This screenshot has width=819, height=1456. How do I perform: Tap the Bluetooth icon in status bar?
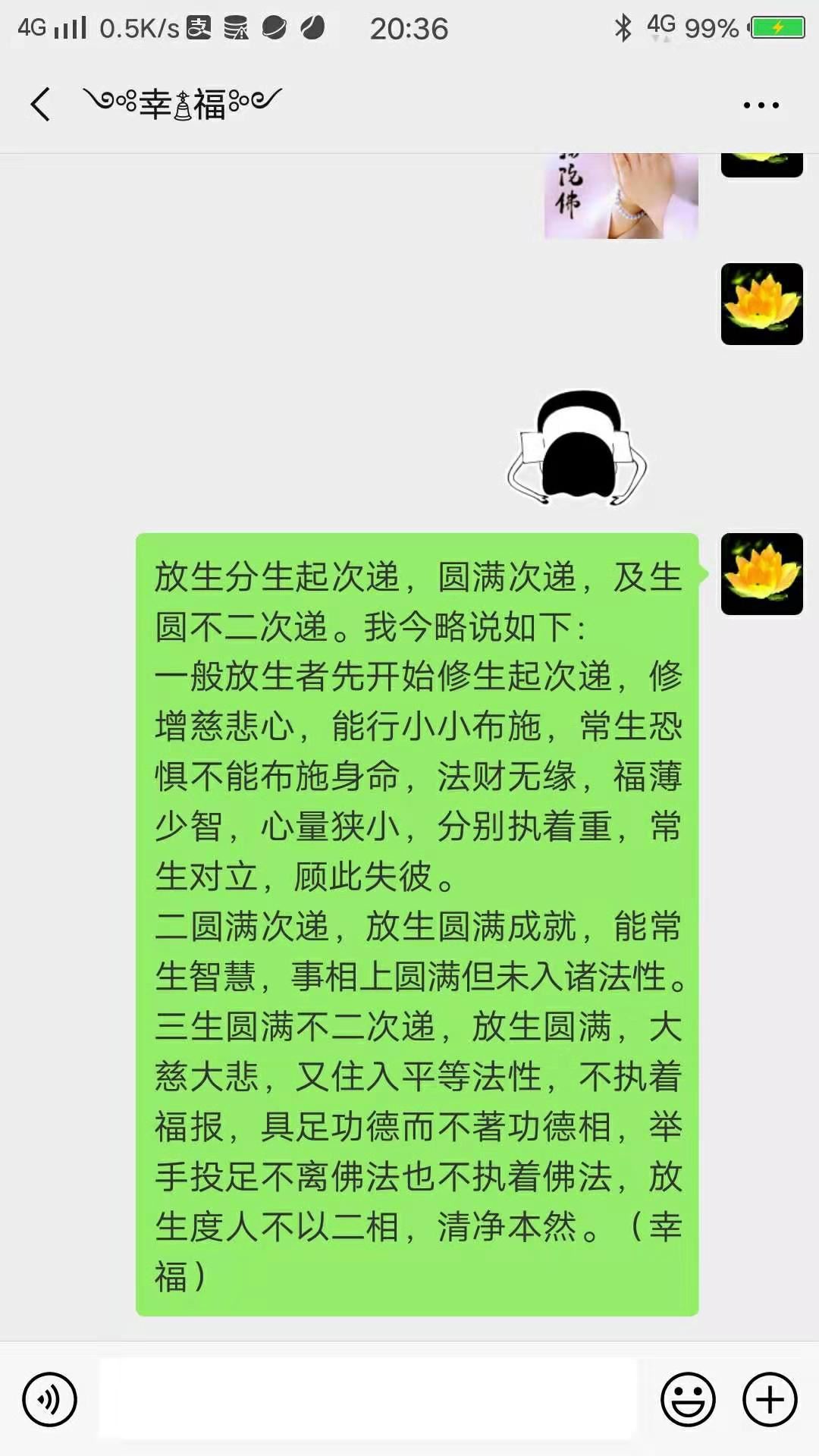pyautogui.click(x=623, y=27)
